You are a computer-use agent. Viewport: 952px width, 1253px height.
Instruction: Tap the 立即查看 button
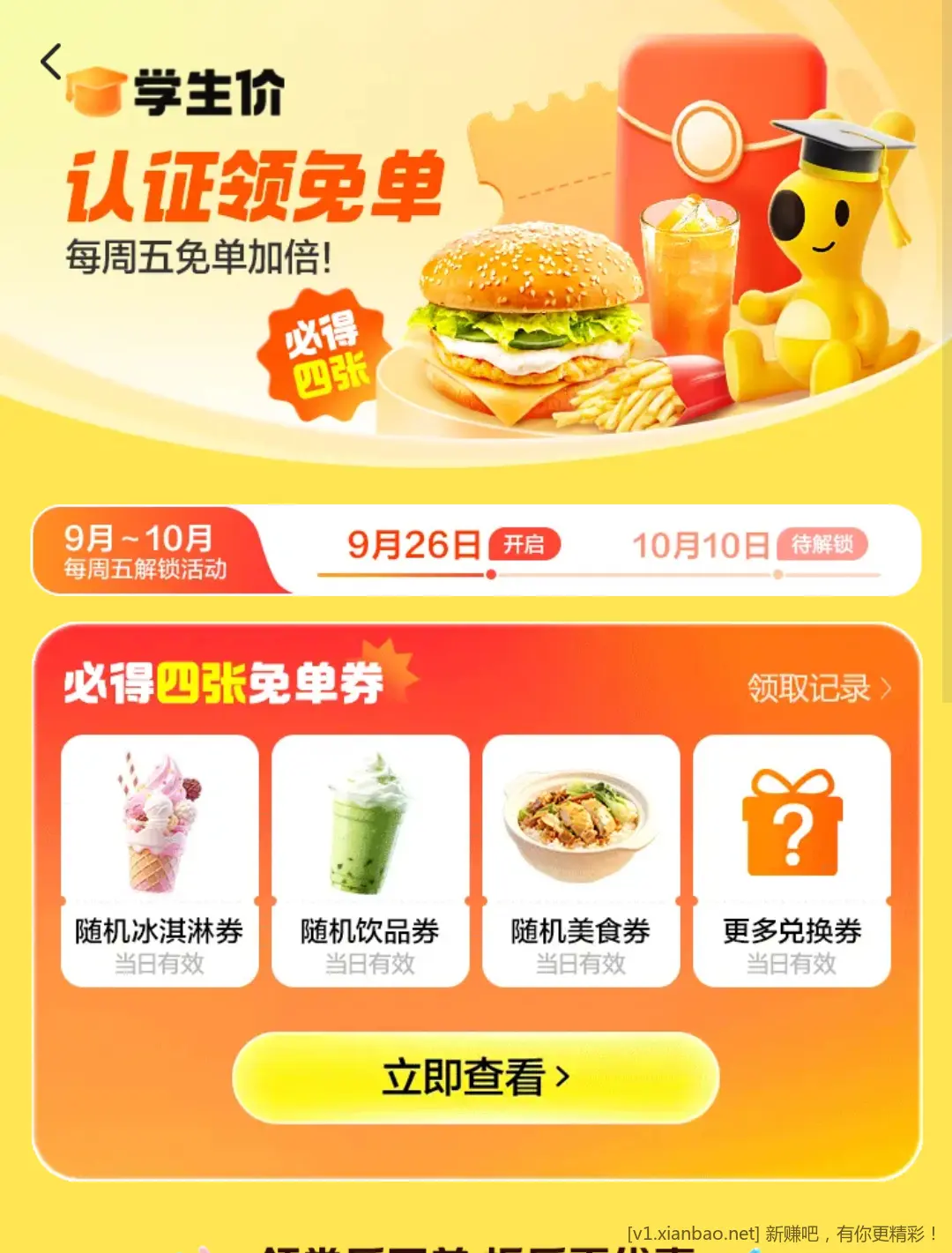coord(476,1077)
